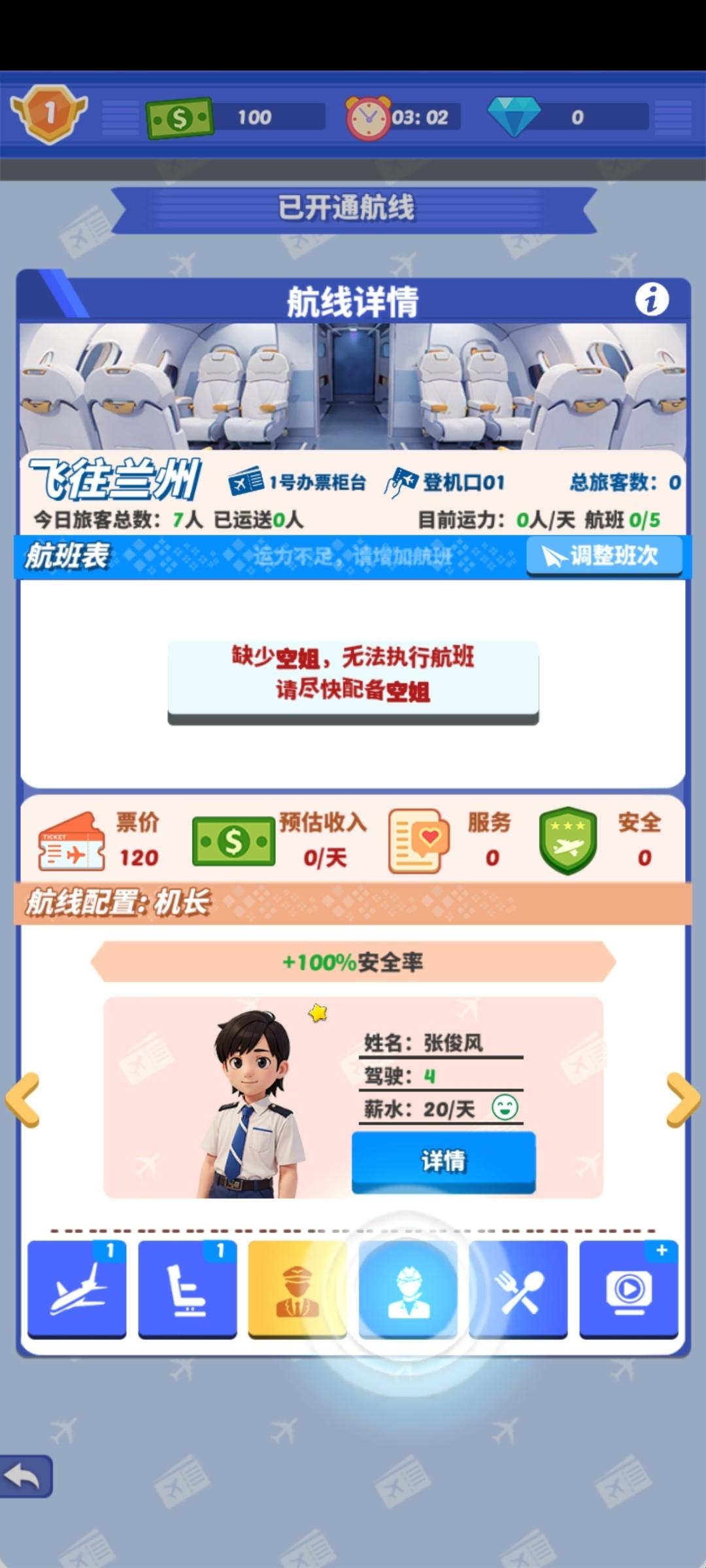The width and height of the screenshot is (706, 1568).
Task: Switch to the airplane configuration tab
Action: click(77, 1289)
